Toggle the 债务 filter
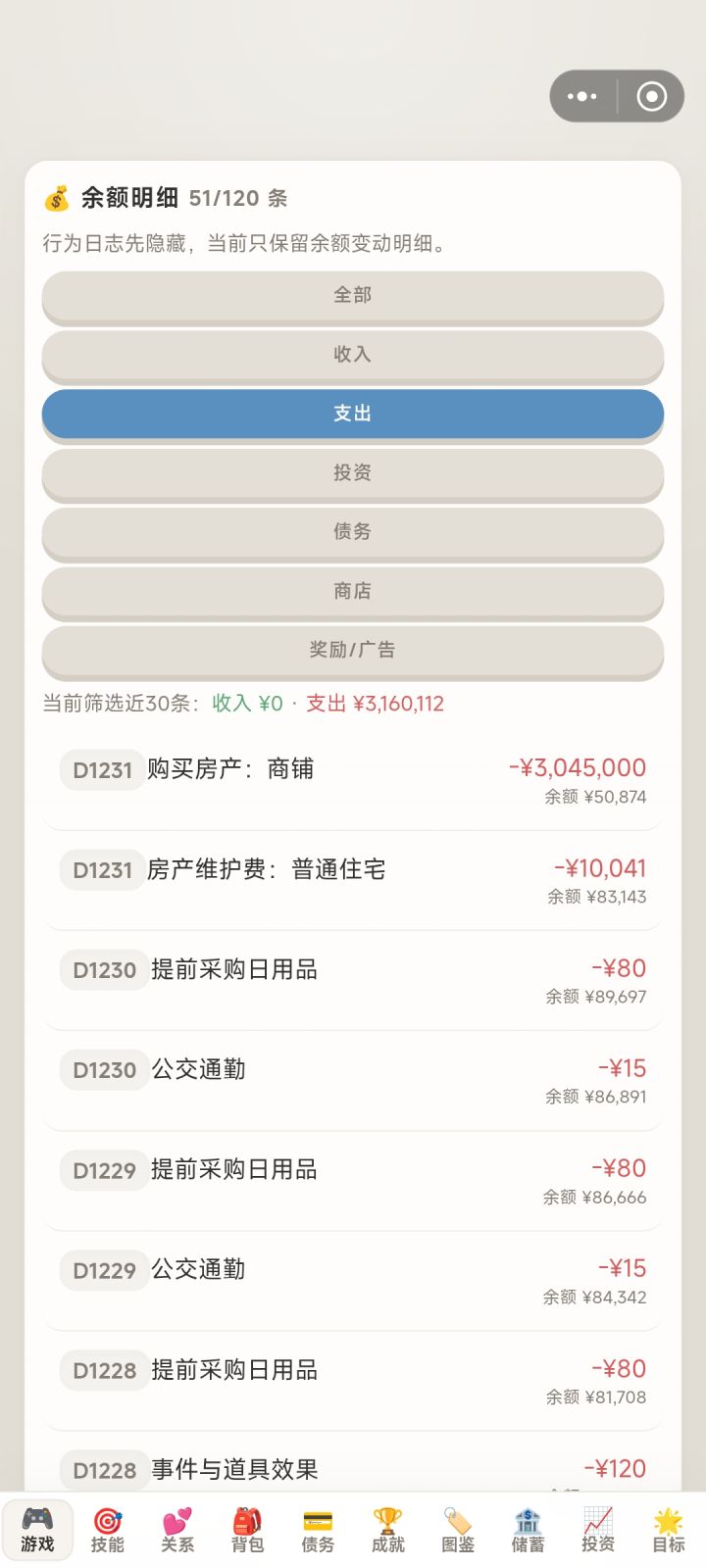 pos(352,532)
